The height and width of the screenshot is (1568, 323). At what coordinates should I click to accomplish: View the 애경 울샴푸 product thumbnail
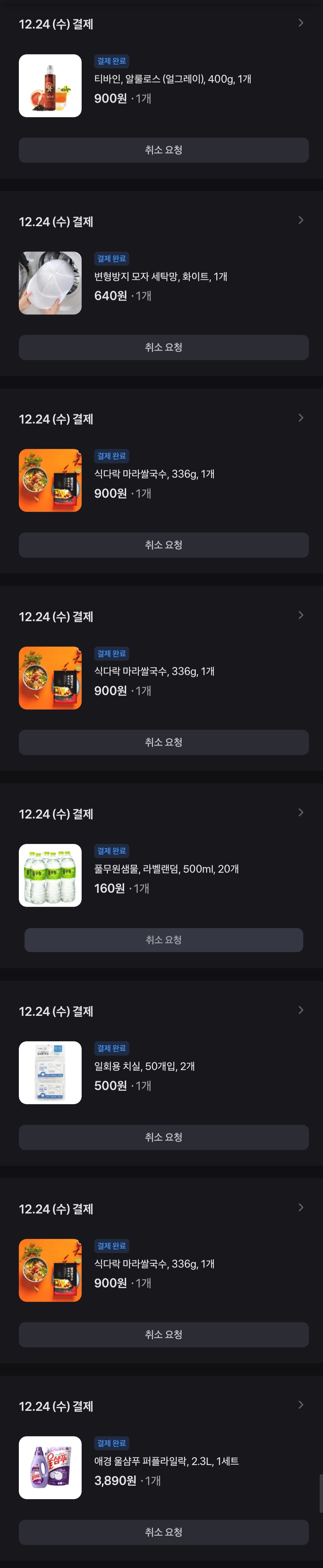[50, 1468]
